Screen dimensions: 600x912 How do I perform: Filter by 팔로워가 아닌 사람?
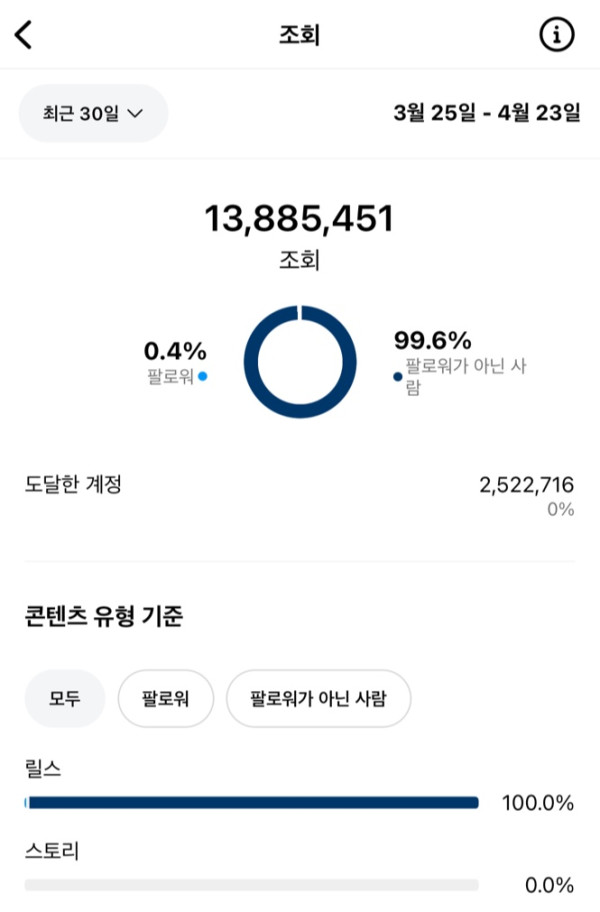(318, 698)
